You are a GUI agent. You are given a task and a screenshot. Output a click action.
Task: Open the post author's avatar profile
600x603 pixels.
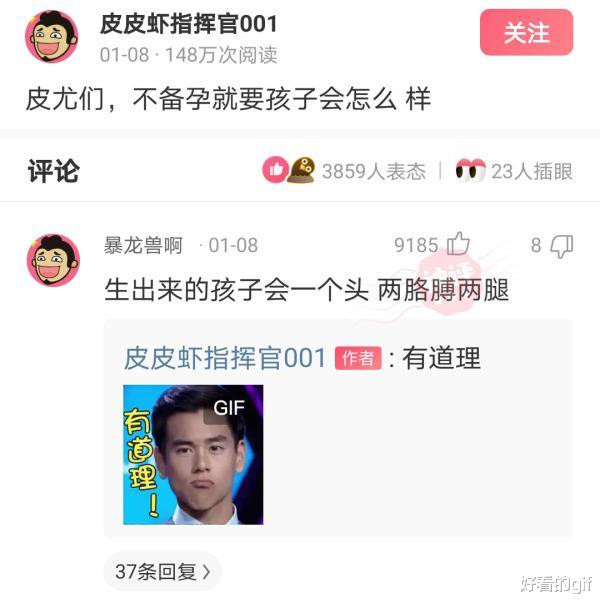click(x=51, y=37)
